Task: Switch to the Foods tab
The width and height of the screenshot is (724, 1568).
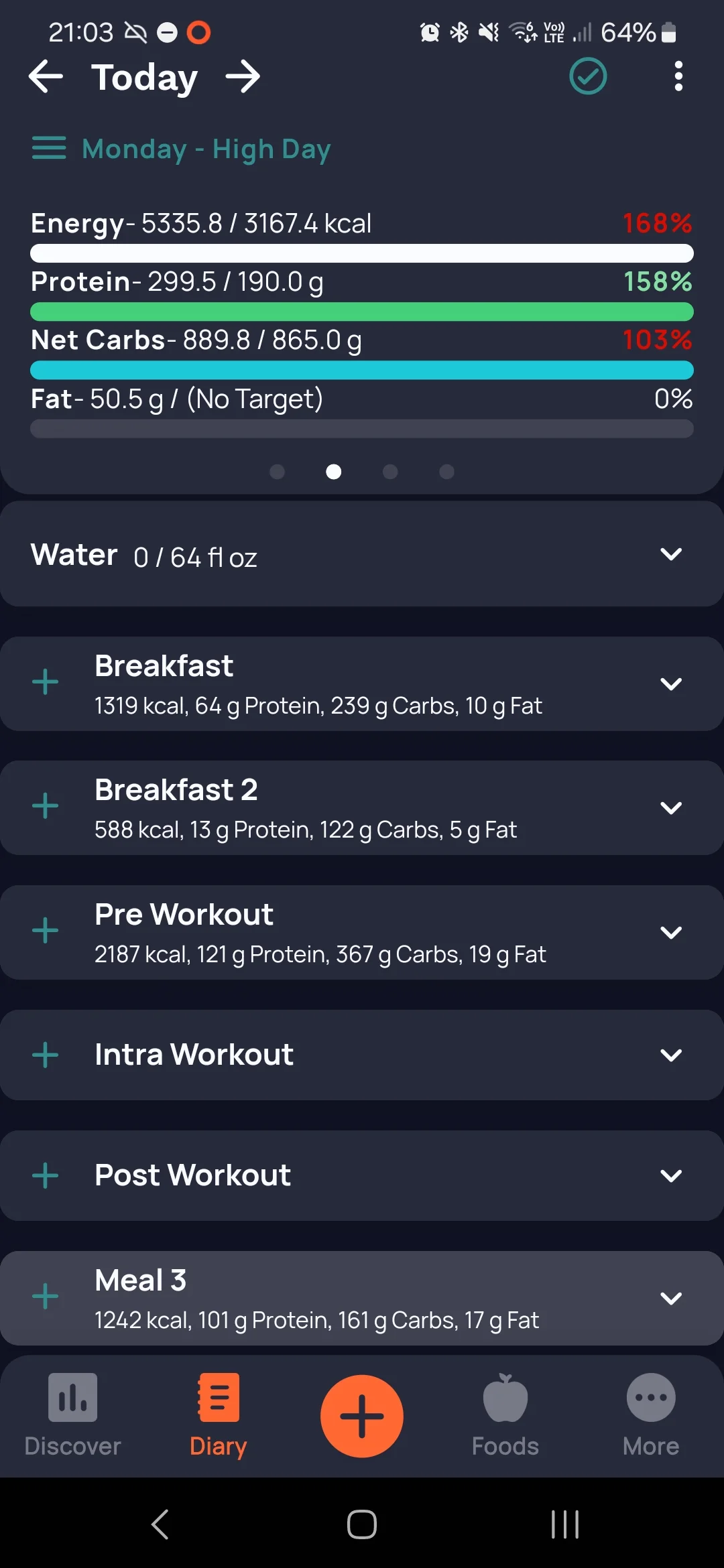Action: coord(505,1415)
